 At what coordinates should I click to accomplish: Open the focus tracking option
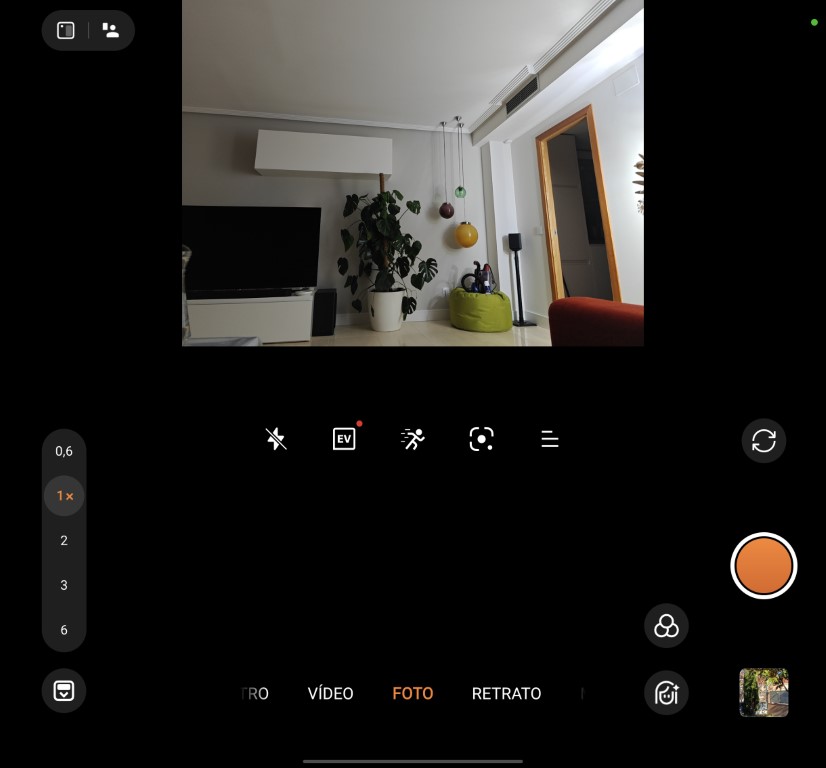pos(481,439)
